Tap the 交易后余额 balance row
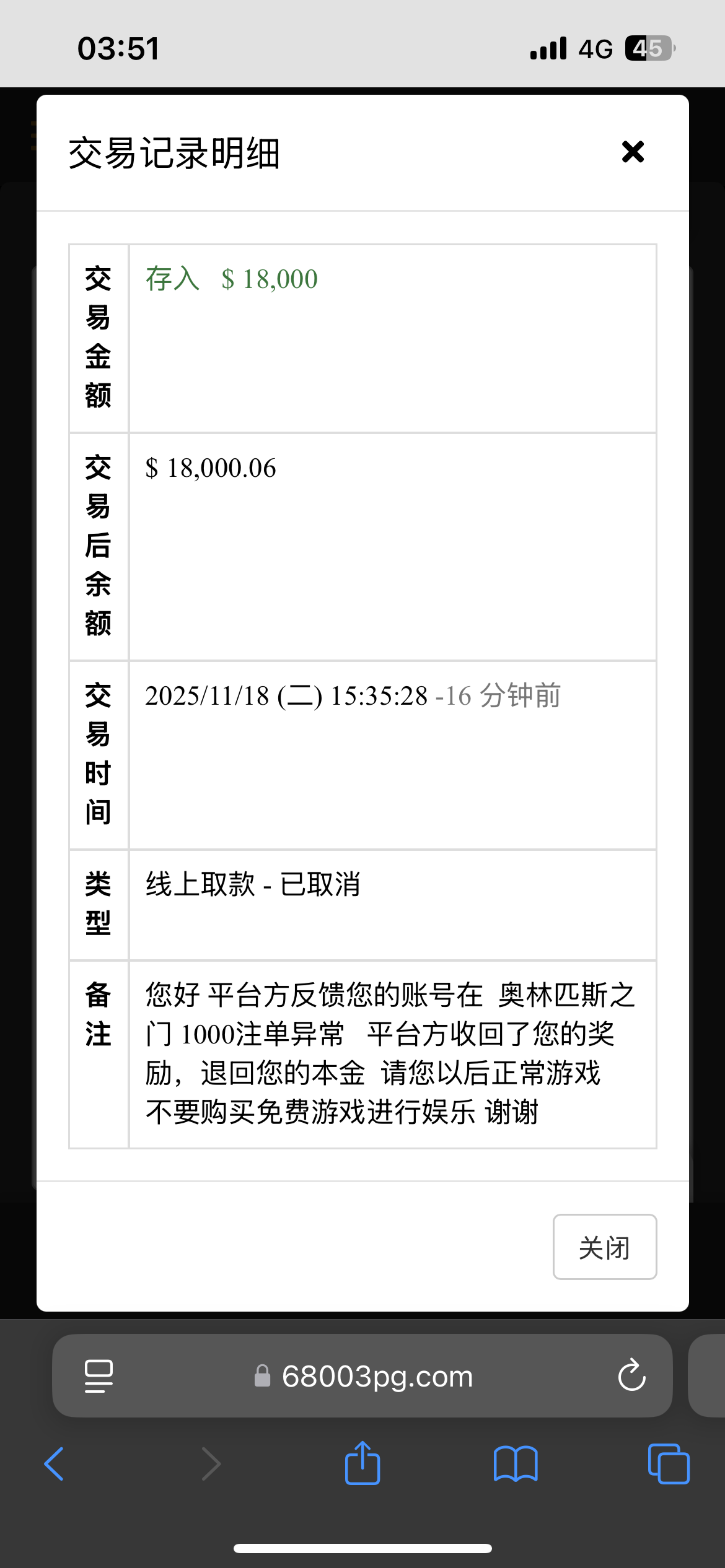725x1568 pixels. pyautogui.click(x=211, y=468)
